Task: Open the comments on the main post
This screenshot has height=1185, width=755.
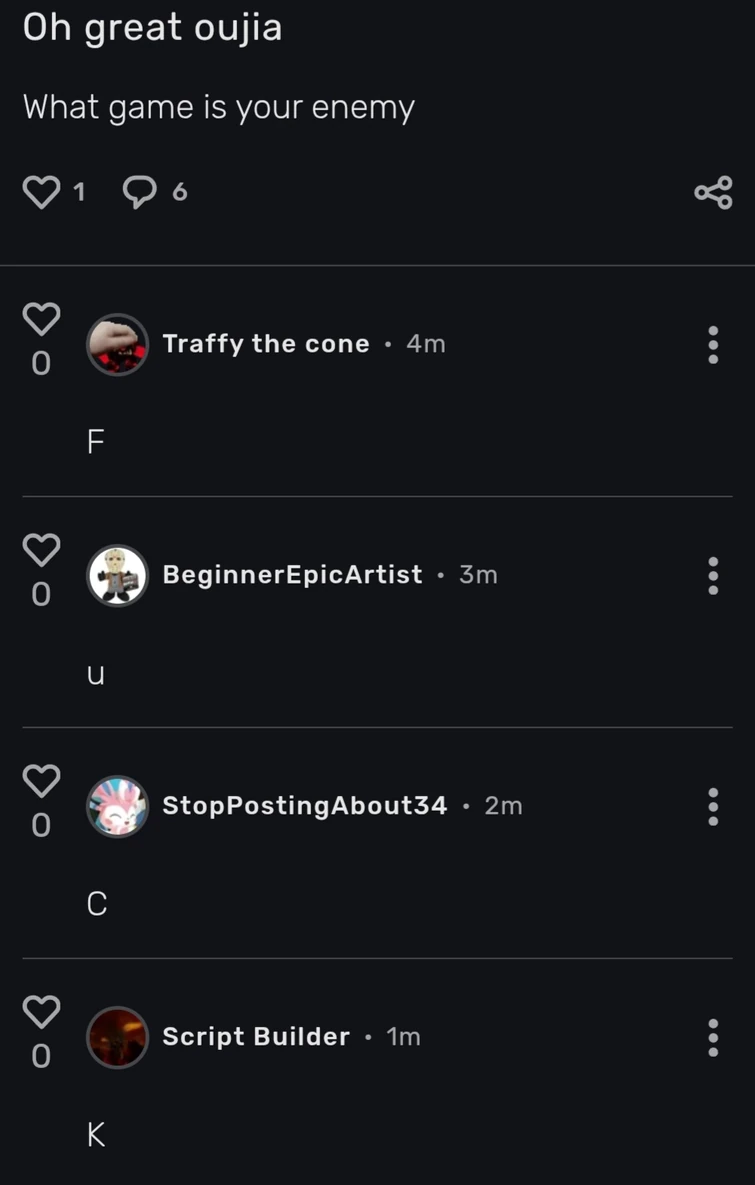Action: pos(139,191)
